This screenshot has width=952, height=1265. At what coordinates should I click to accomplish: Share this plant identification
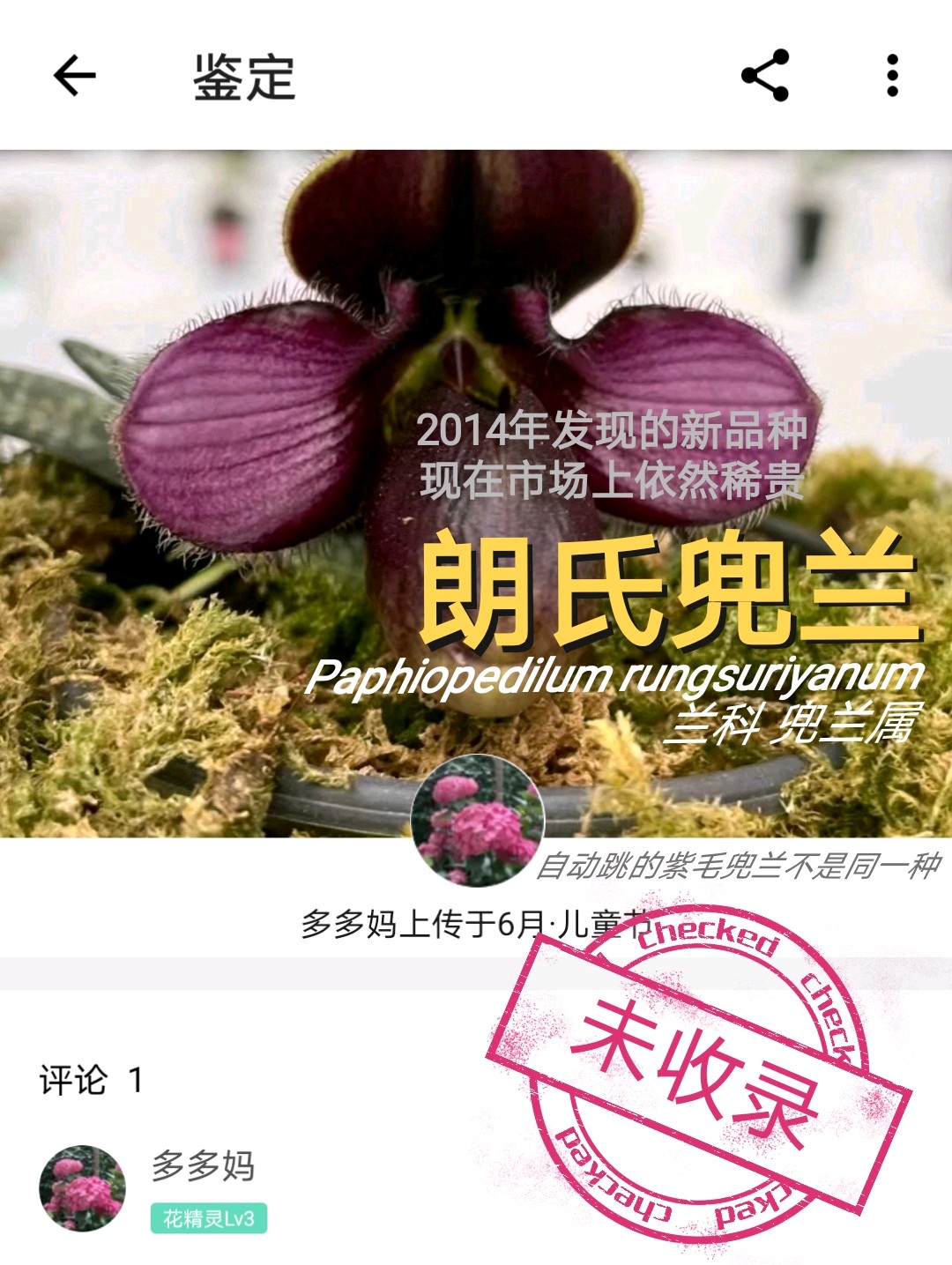[x=764, y=75]
